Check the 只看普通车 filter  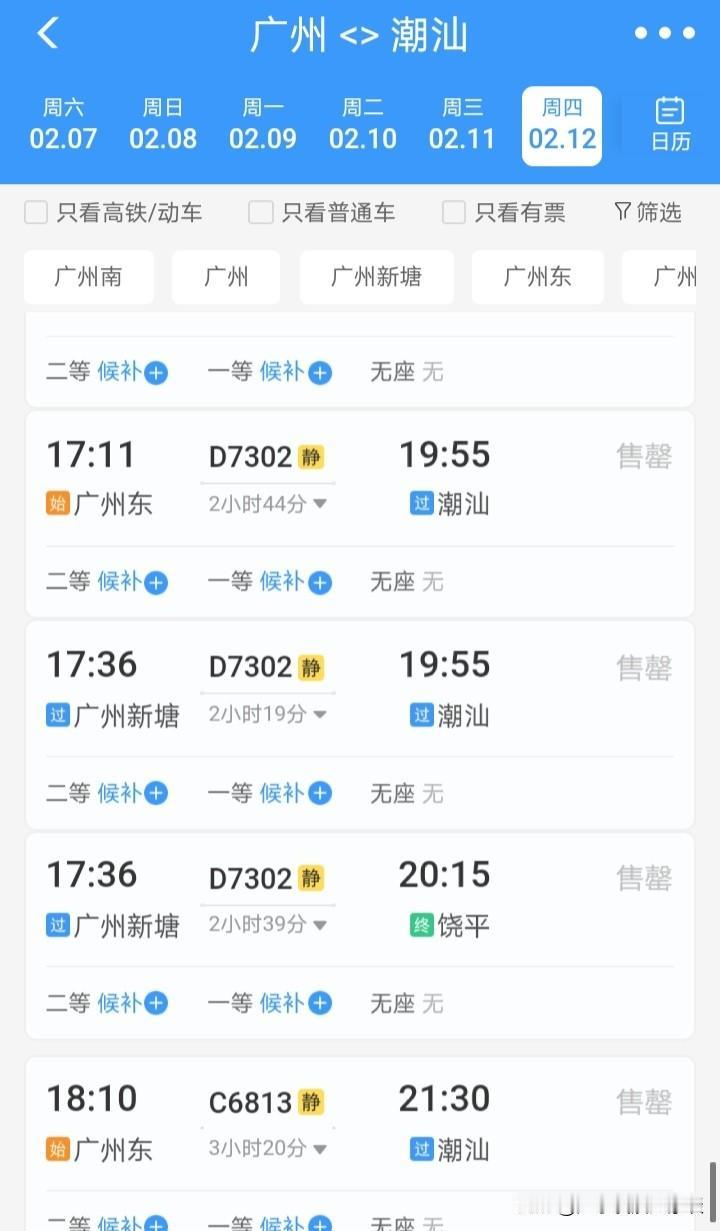[259, 211]
